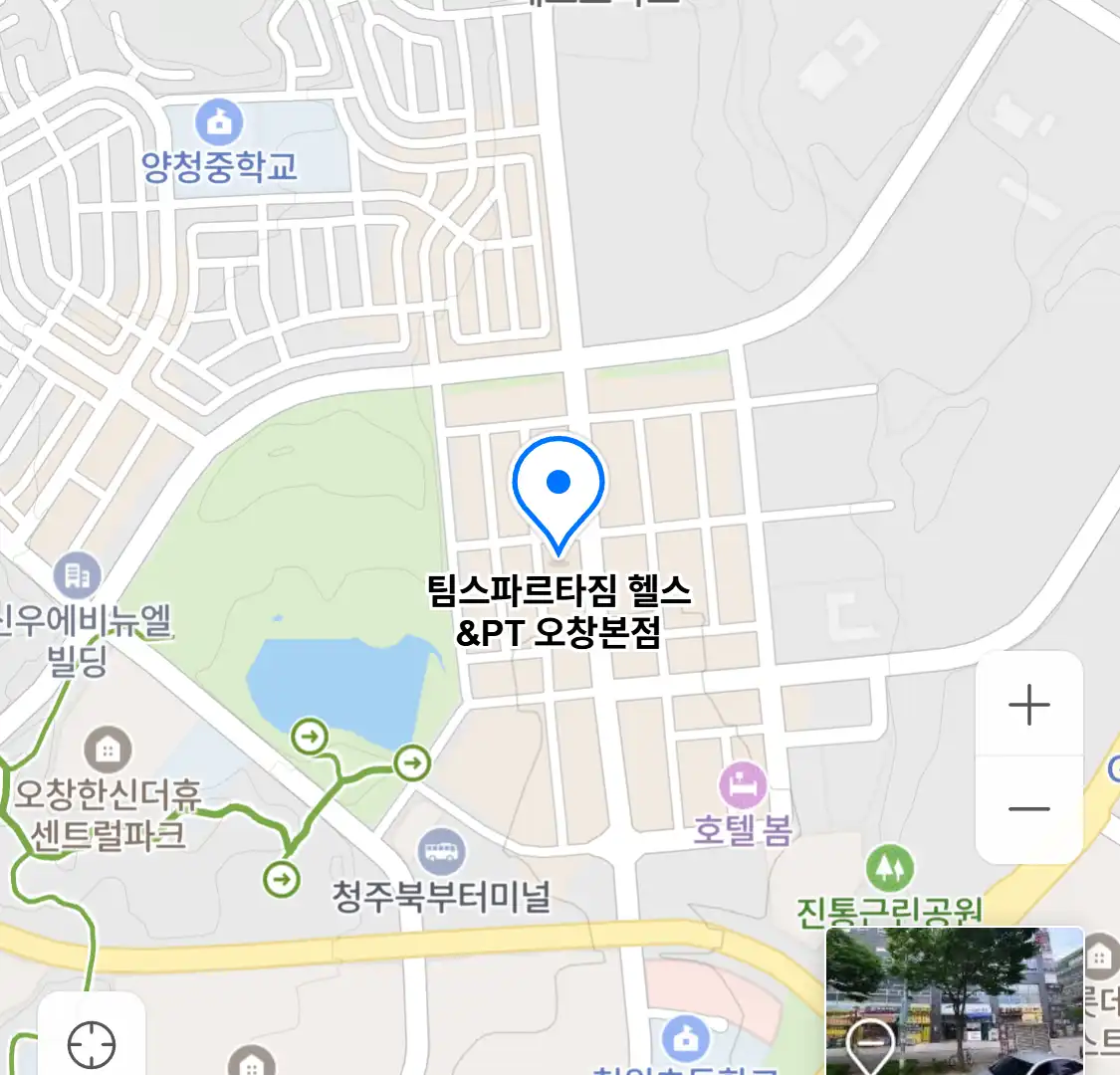The width and height of the screenshot is (1120, 1075).
Task: Open the 호텔 봄 hotel marker
Action: pos(743,786)
